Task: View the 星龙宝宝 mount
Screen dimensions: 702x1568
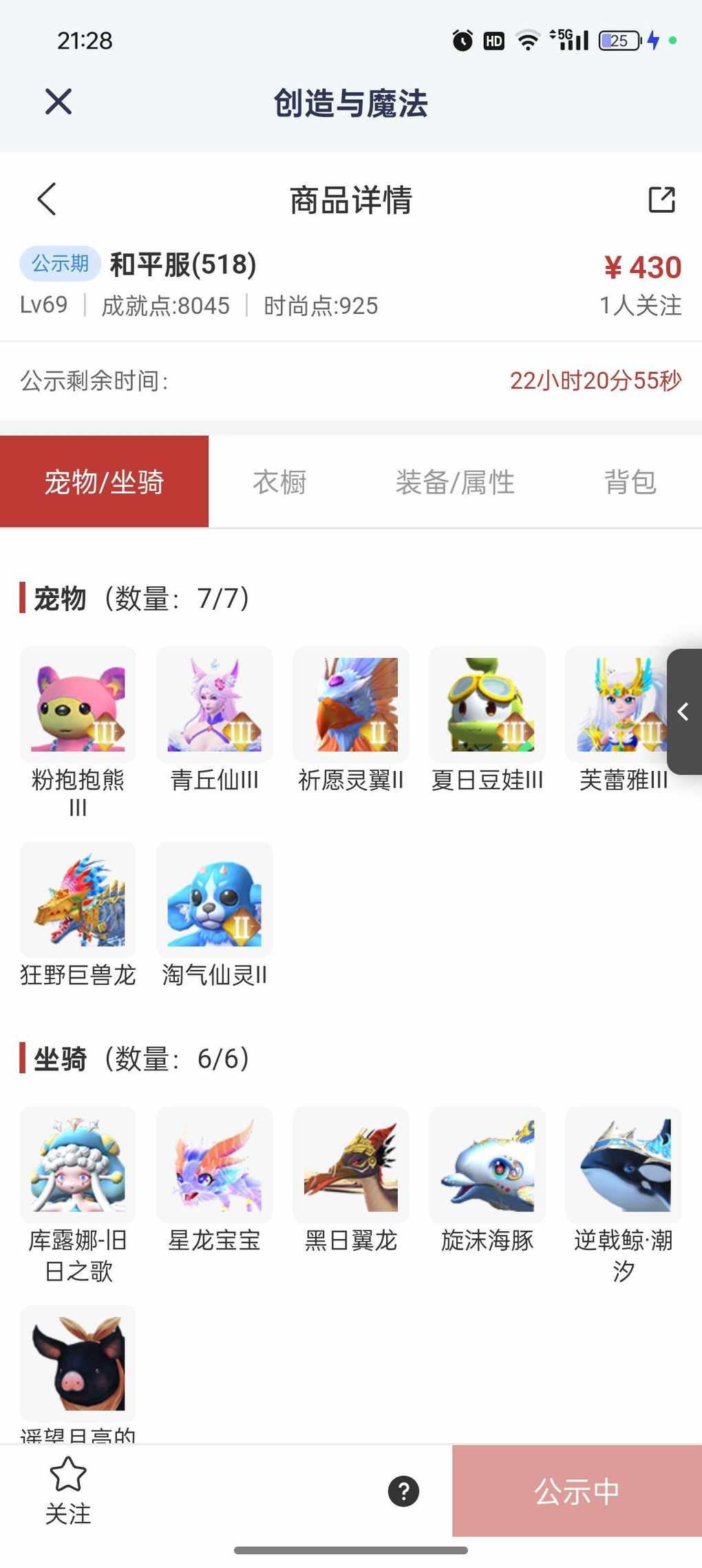Action: pyautogui.click(x=214, y=1165)
